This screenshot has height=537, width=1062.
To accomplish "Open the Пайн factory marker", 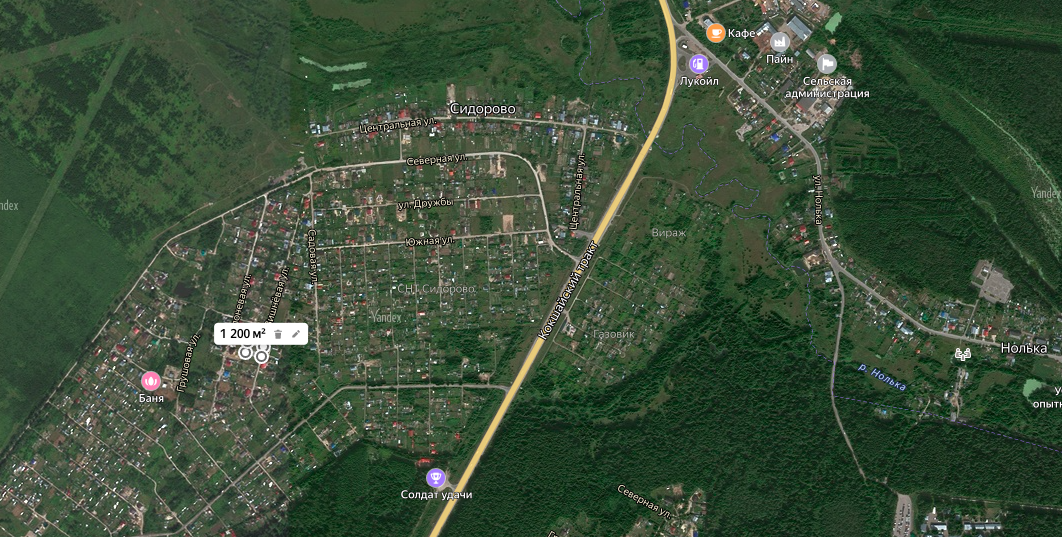I will pos(780,42).
